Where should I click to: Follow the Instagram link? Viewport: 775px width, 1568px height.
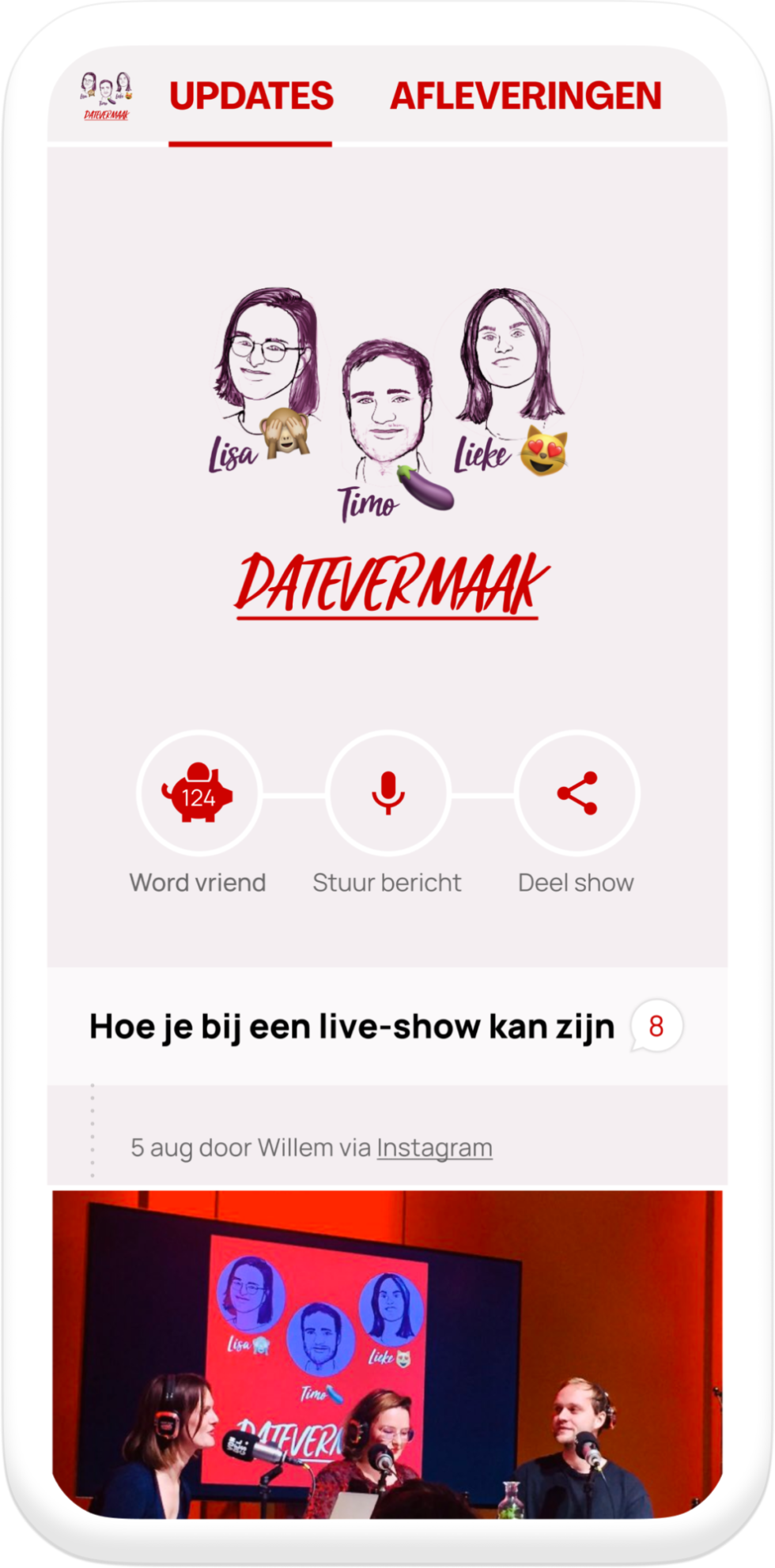click(434, 1148)
